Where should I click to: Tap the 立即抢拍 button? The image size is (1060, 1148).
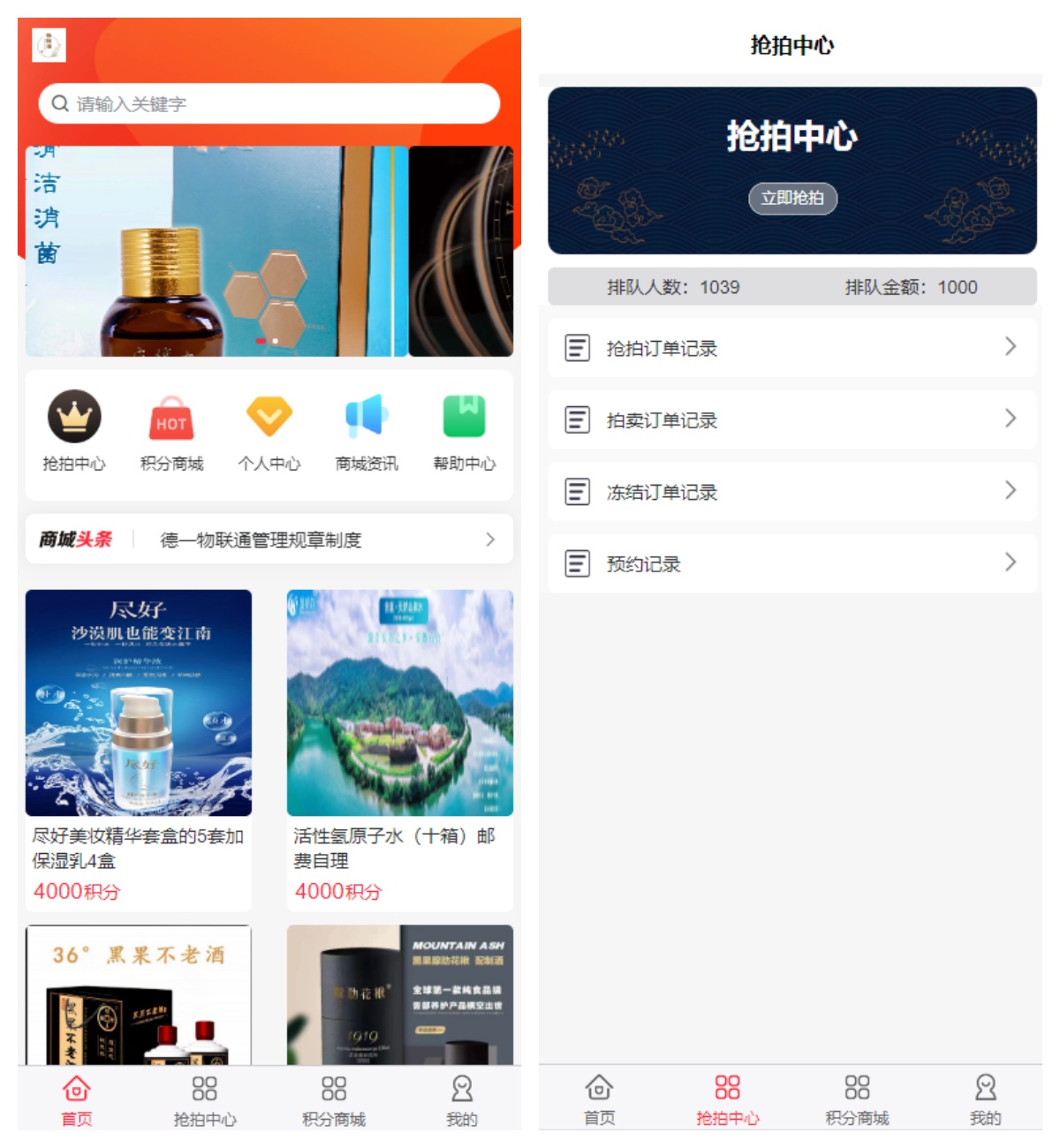[x=792, y=198]
